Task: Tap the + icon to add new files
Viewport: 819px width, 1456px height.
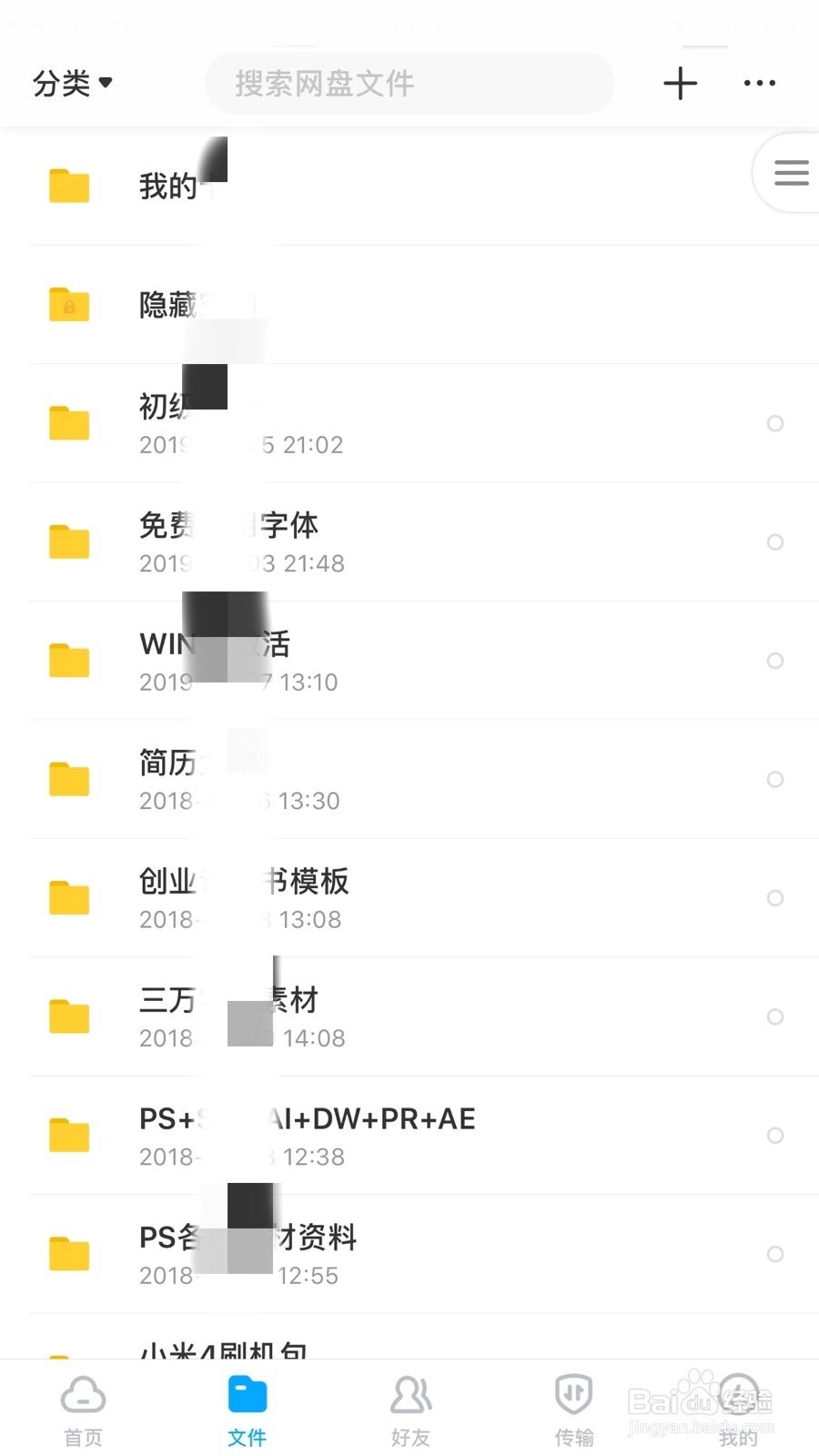Action: 680,83
